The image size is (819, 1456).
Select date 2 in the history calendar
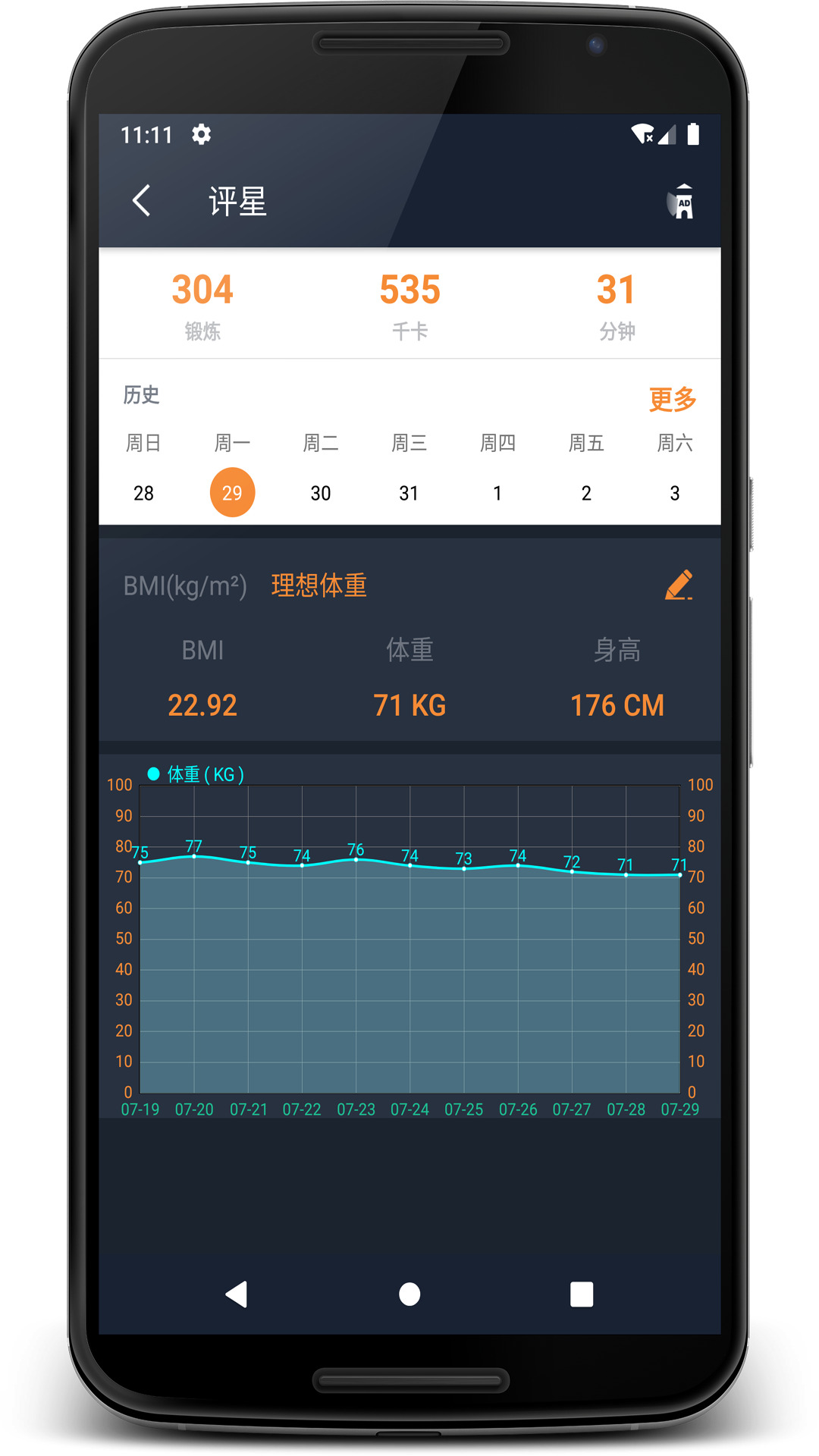586,493
